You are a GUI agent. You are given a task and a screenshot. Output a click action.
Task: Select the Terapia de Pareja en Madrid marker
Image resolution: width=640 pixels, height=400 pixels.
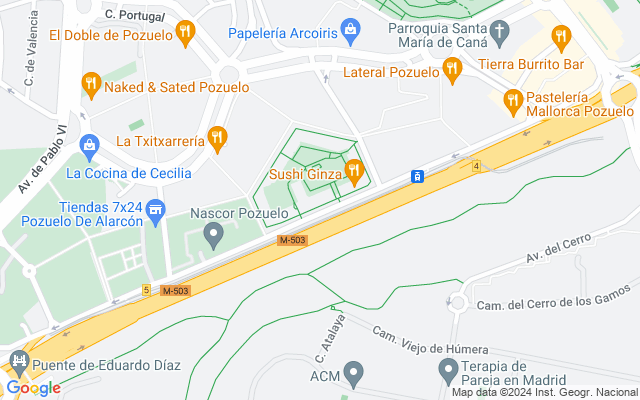tap(449, 370)
